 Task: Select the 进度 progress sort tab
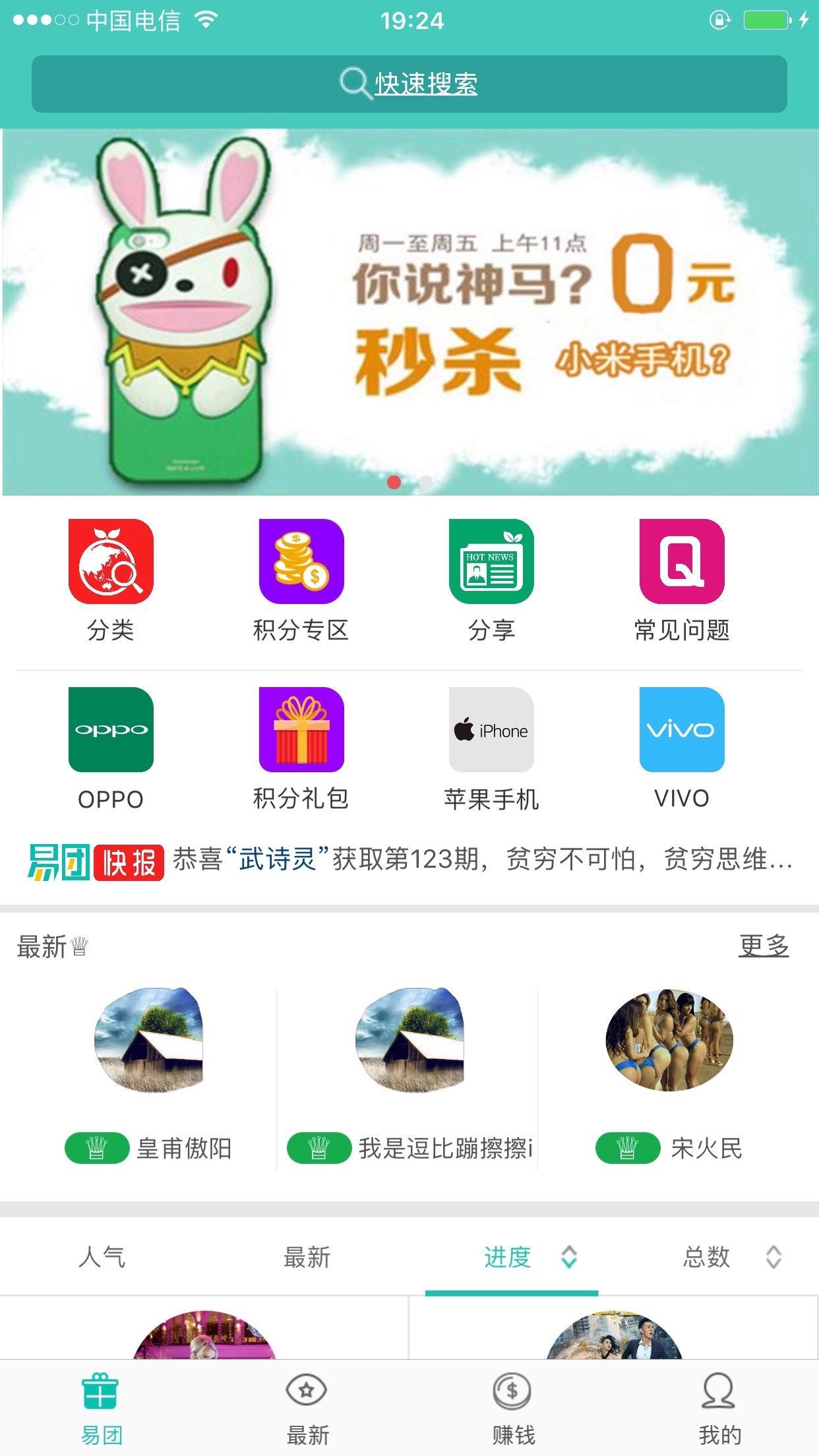tap(509, 1257)
